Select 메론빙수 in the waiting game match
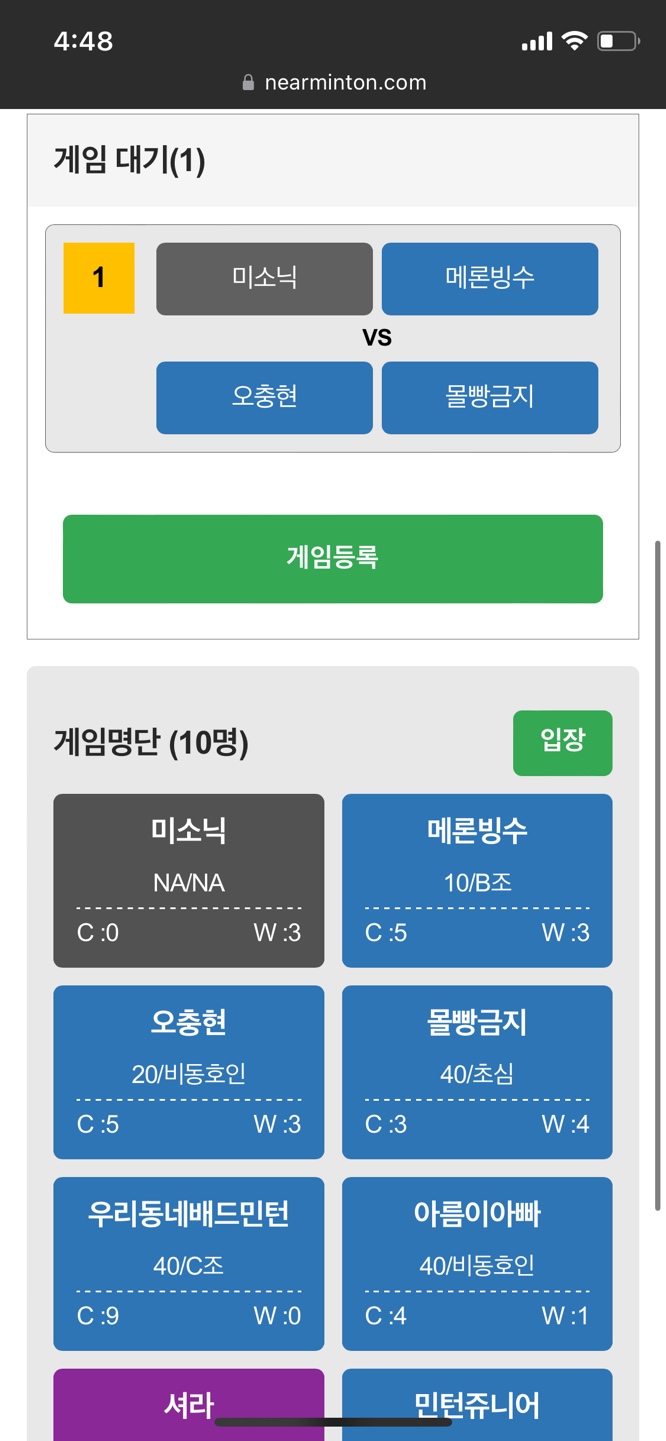Image resolution: width=666 pixels, height=1441 pixels. pyautogui.click(x=490, y=279)
